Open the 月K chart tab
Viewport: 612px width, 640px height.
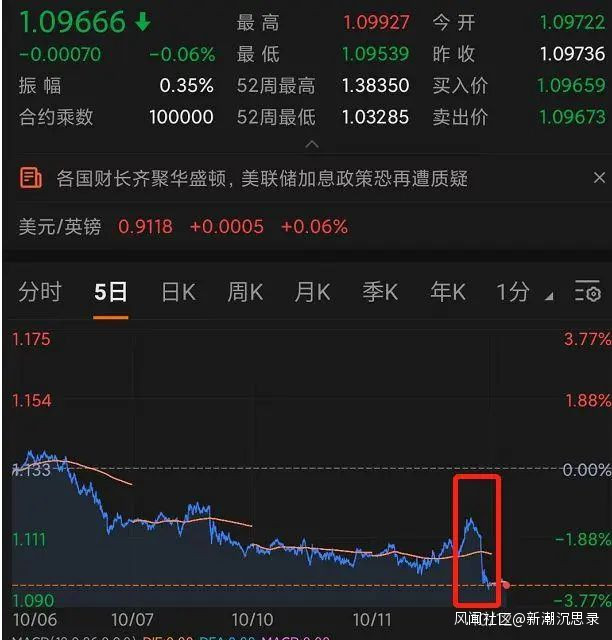click(312, 292)
